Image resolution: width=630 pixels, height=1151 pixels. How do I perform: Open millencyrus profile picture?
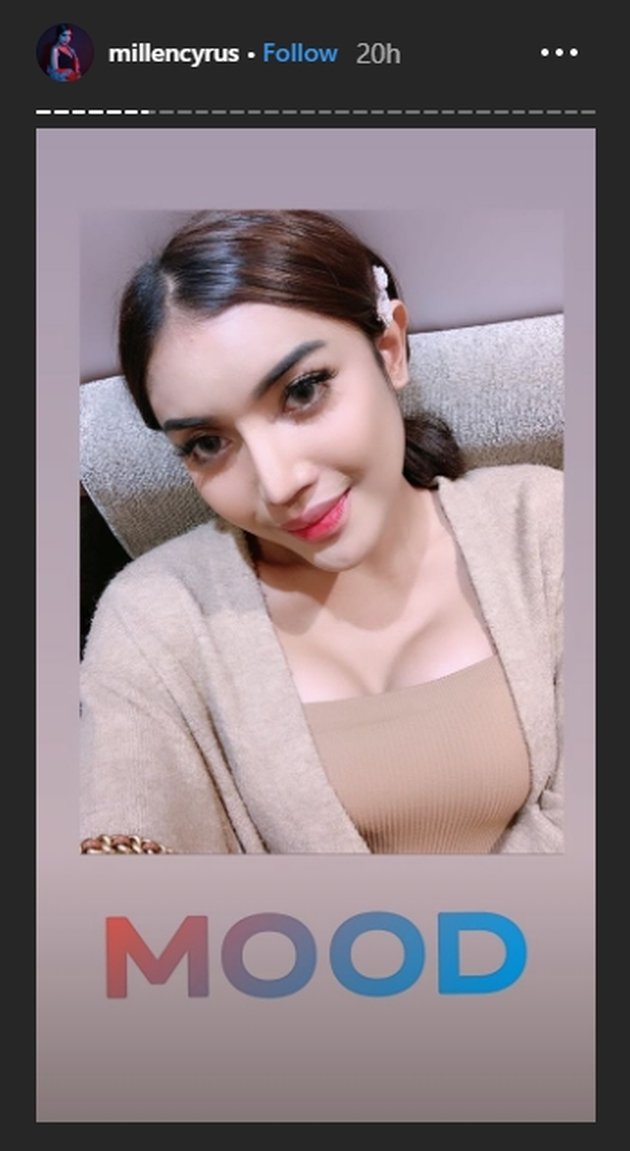click(x=65, y=53)
